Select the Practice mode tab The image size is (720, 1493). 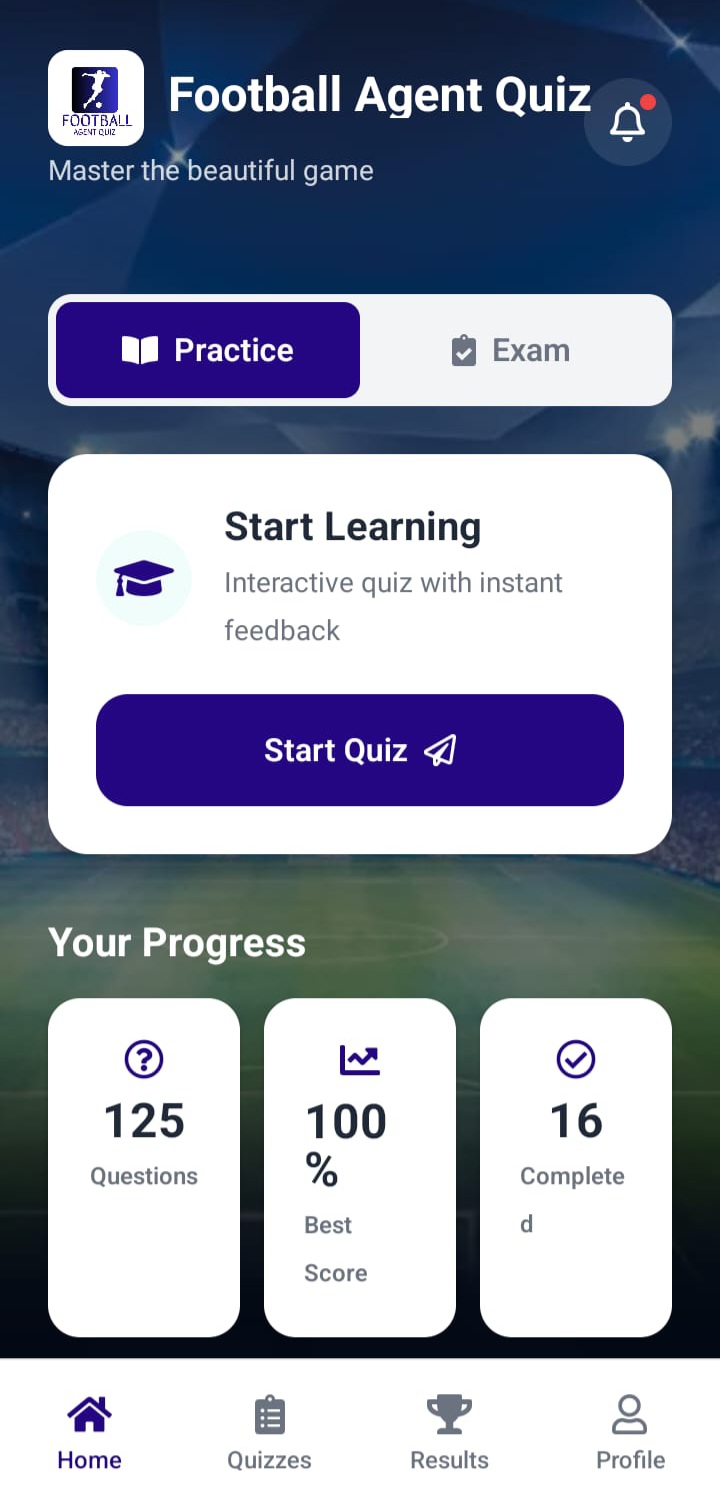click(208, 350)
